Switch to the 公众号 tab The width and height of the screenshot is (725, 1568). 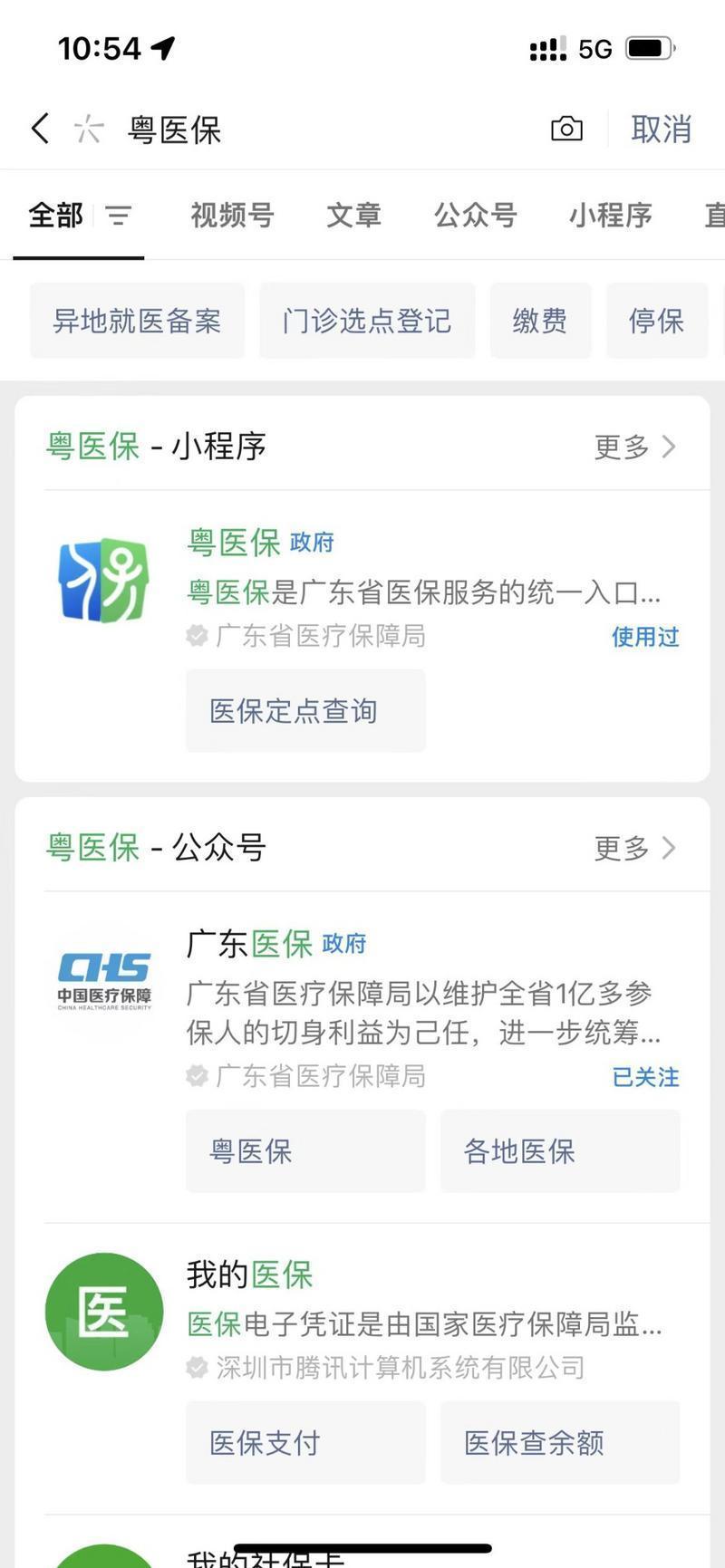click(x=475, y=216)
